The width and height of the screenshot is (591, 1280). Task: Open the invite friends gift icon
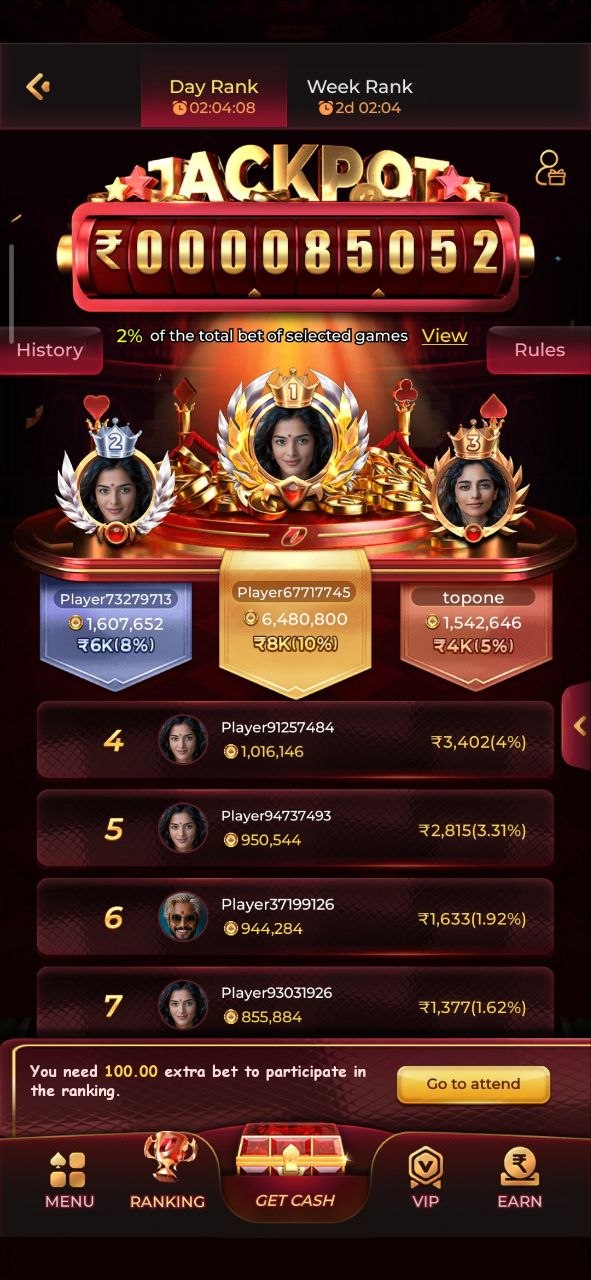(550, 168)
